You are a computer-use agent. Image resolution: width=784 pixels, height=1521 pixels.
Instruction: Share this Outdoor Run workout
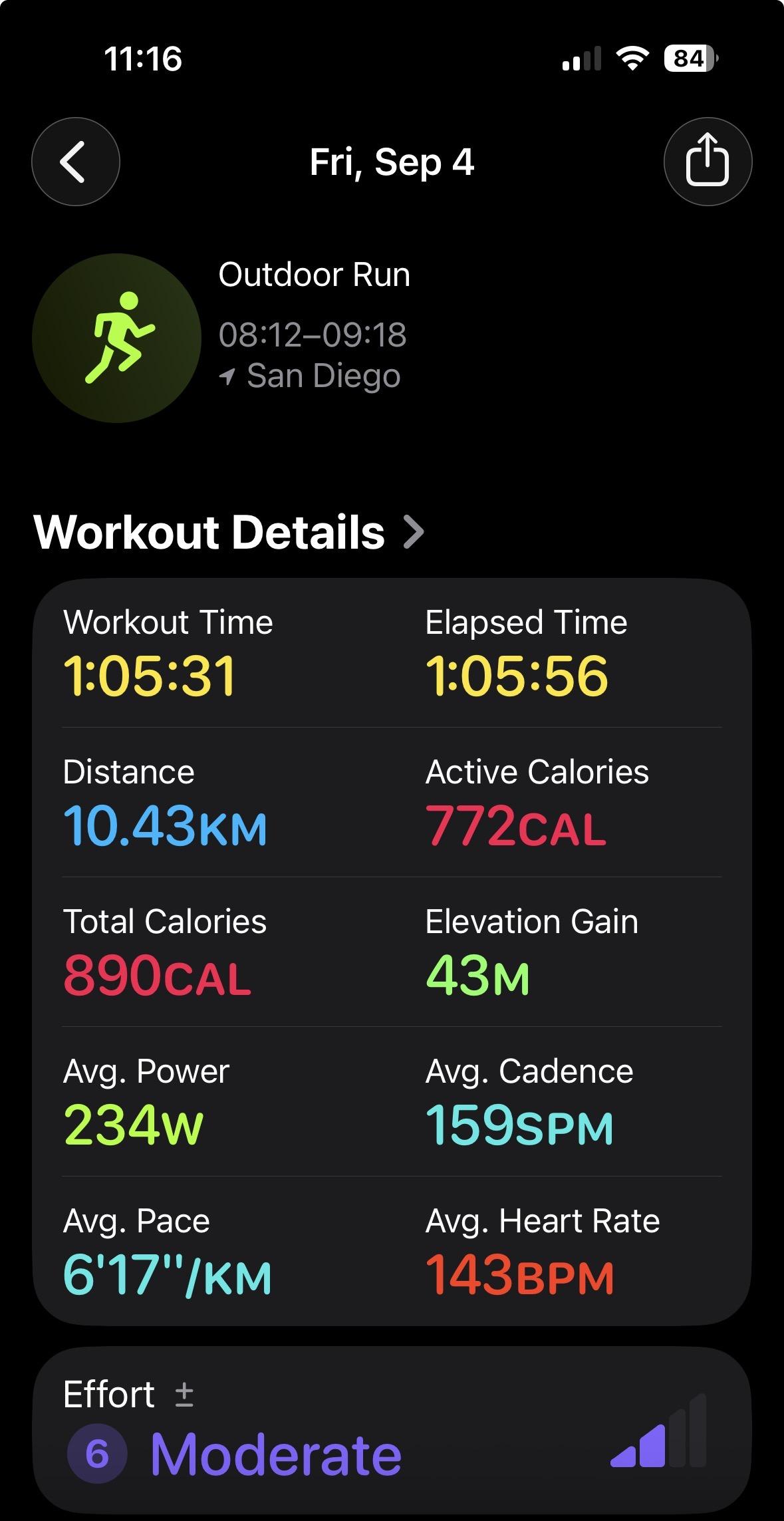pyautogui.click(x=708, y=162)
